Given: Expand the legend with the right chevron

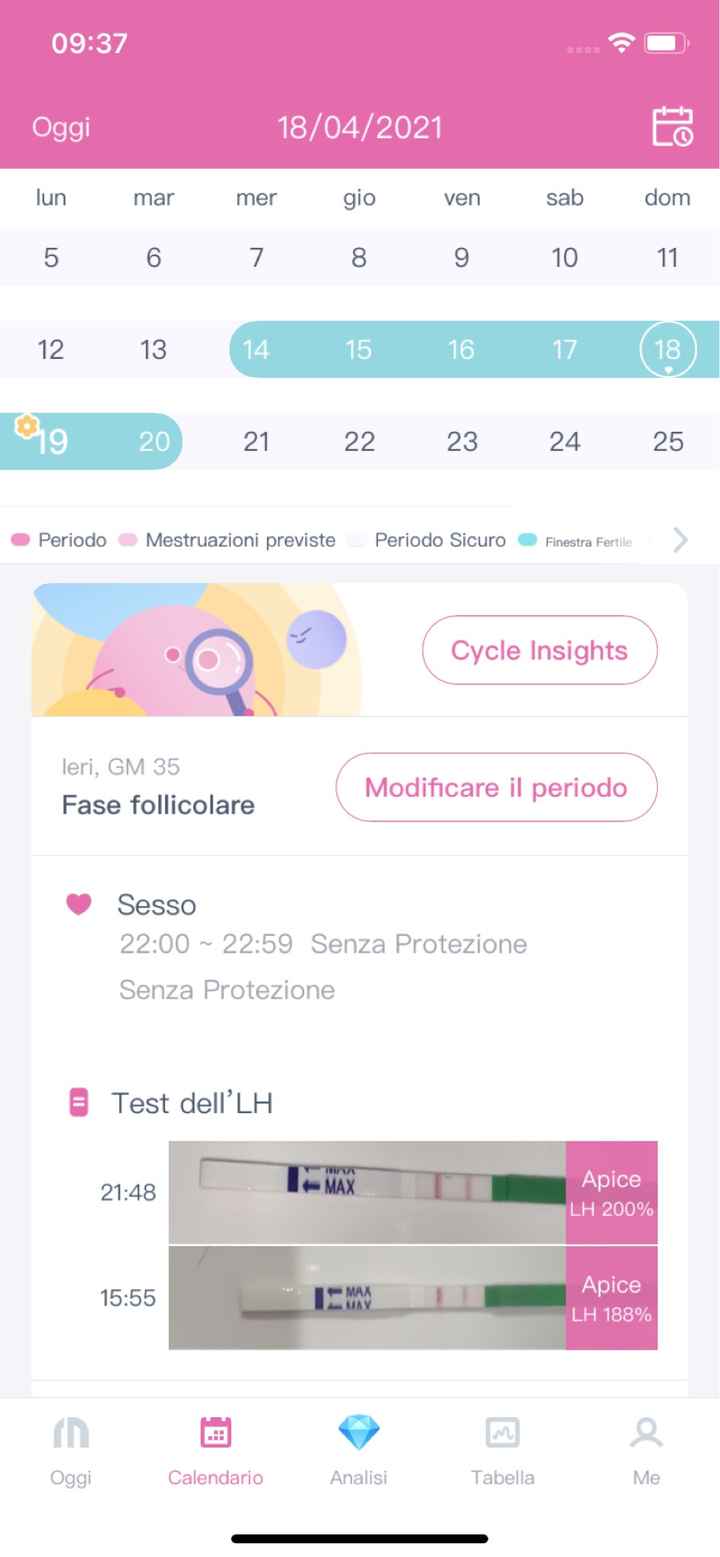Looking at the screenshot, I should 680,540.
